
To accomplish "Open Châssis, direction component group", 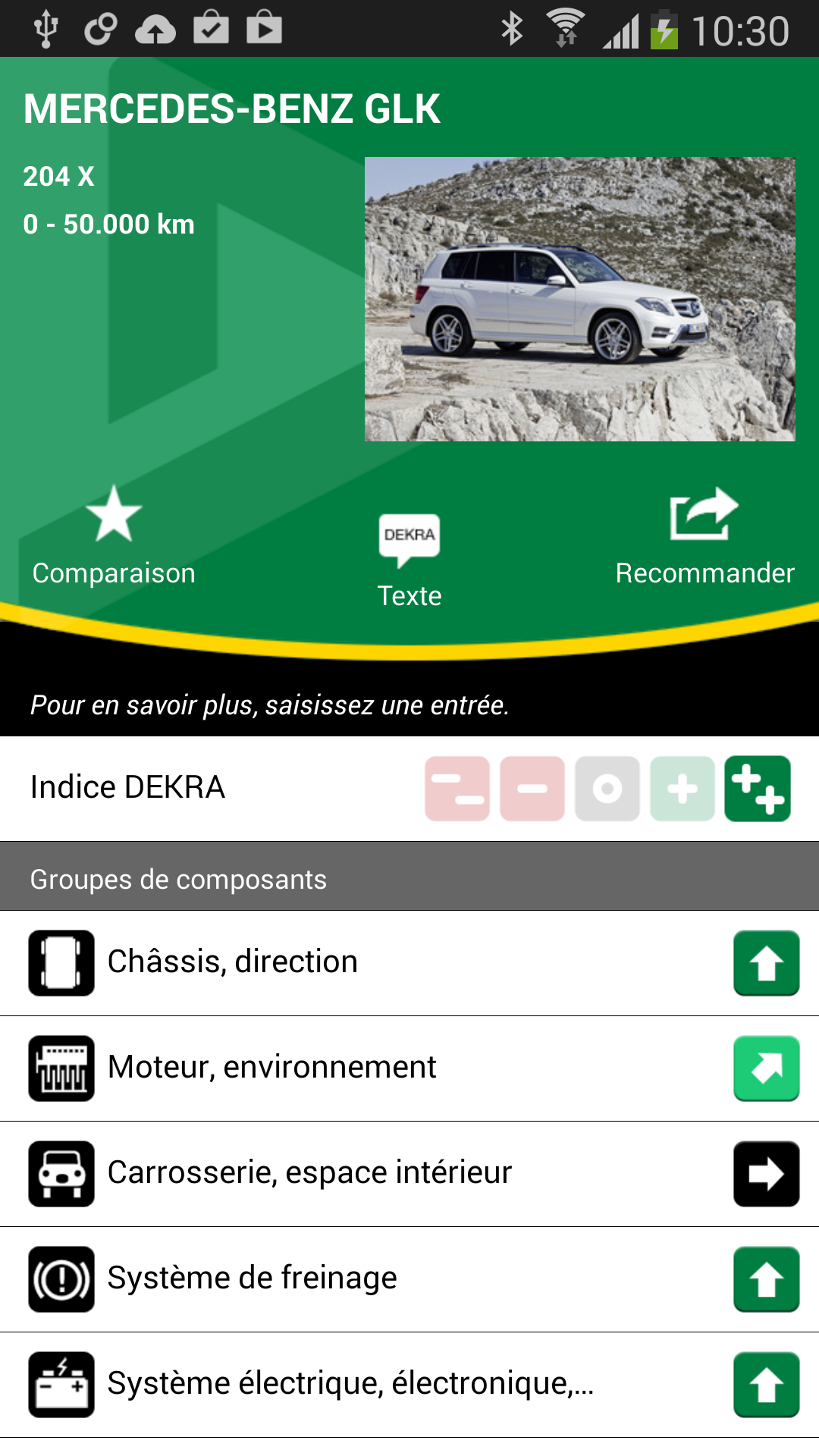I will tap(409, 962).
